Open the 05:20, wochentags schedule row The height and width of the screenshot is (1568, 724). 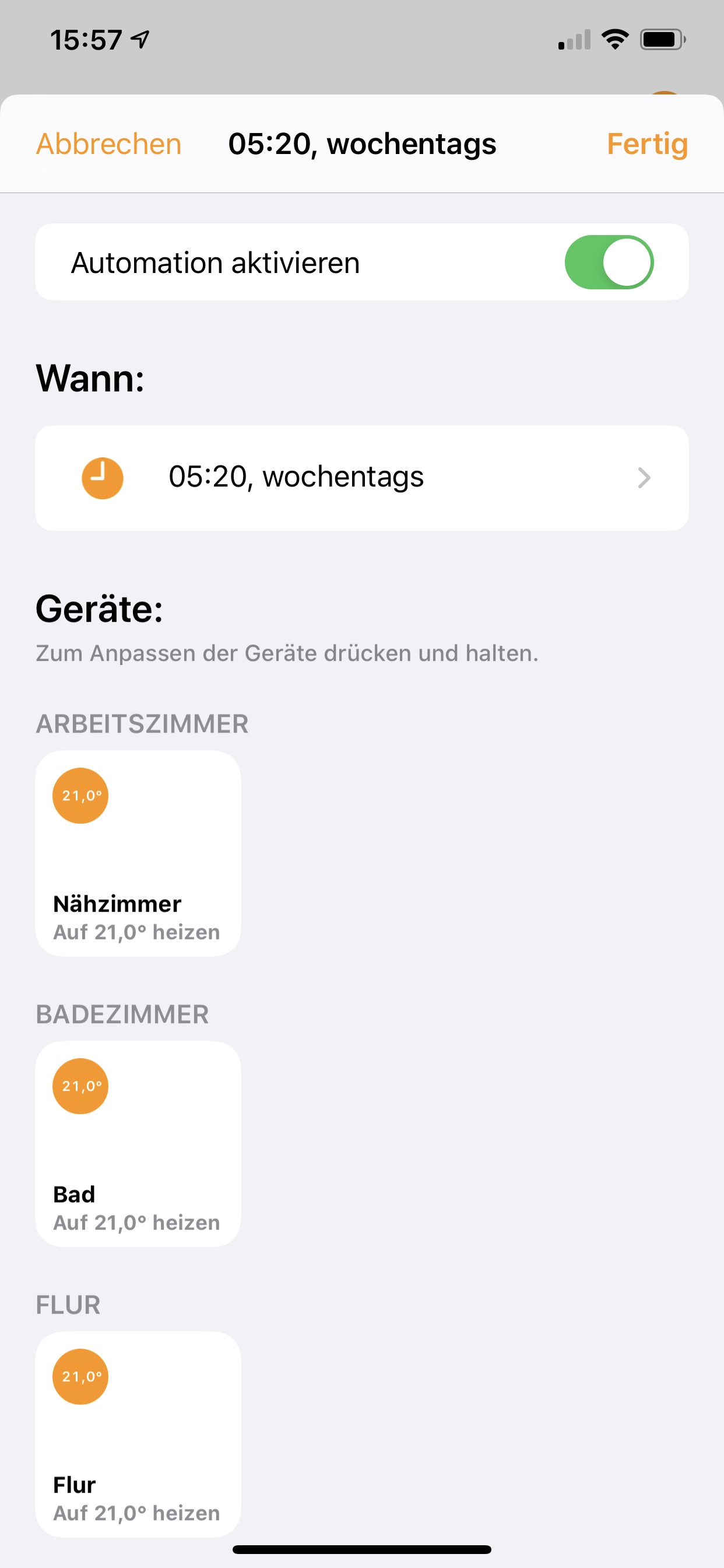(x=361, y=478)
